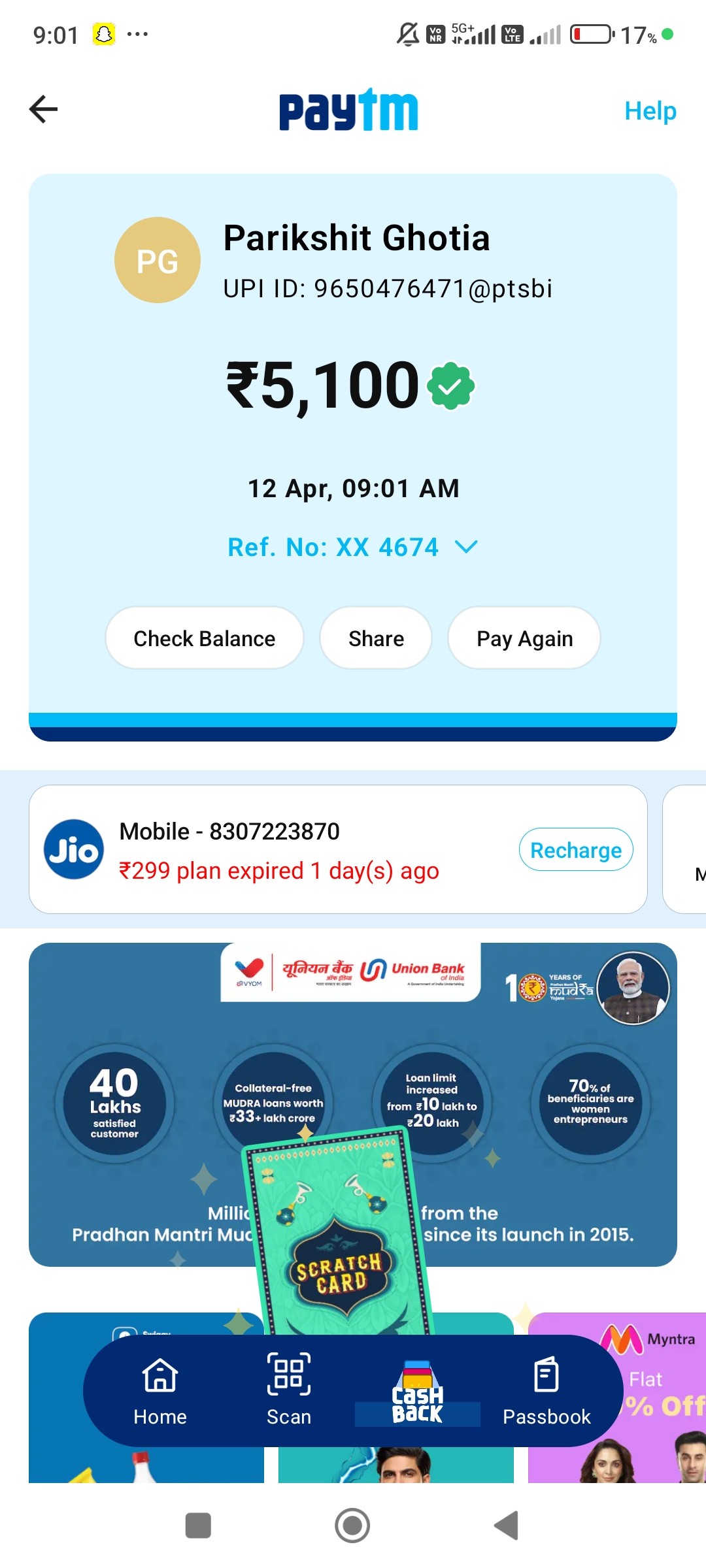Image resolution: width=706 pixels, height=1568 pixels.
Task: Switch to the Passbook tab
Action: [546, 1391]
